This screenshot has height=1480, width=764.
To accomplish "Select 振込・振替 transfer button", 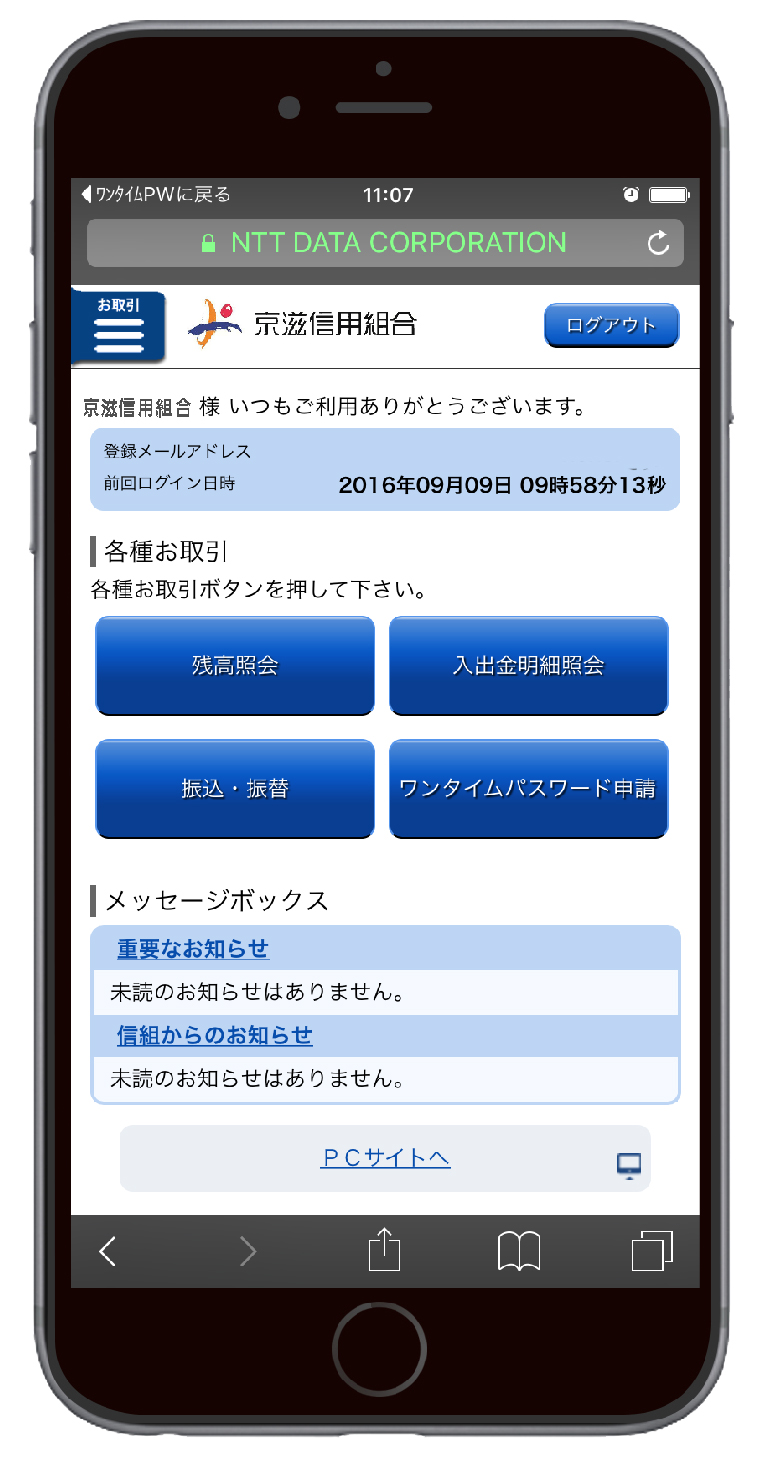I will point(235,789).
